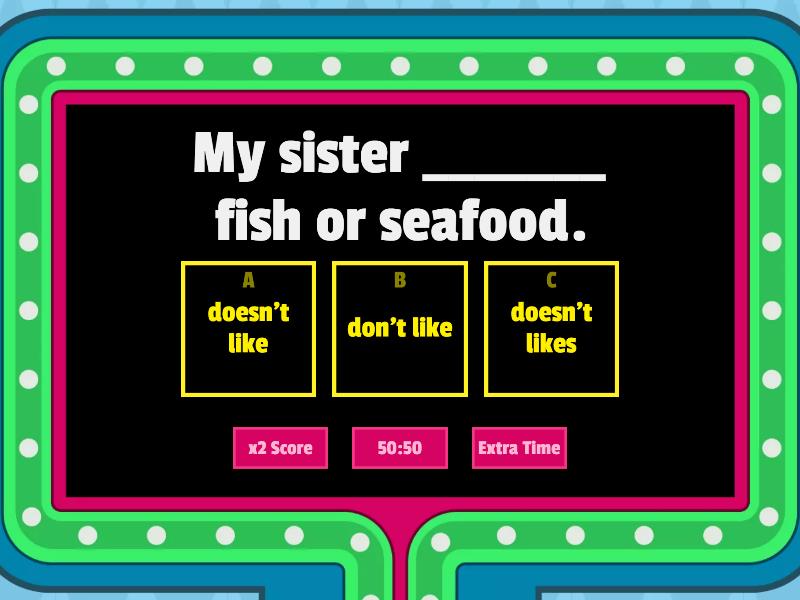800x600 pixels.
Task: Tap the Extra Time power-up
Action: pos(519,448)
